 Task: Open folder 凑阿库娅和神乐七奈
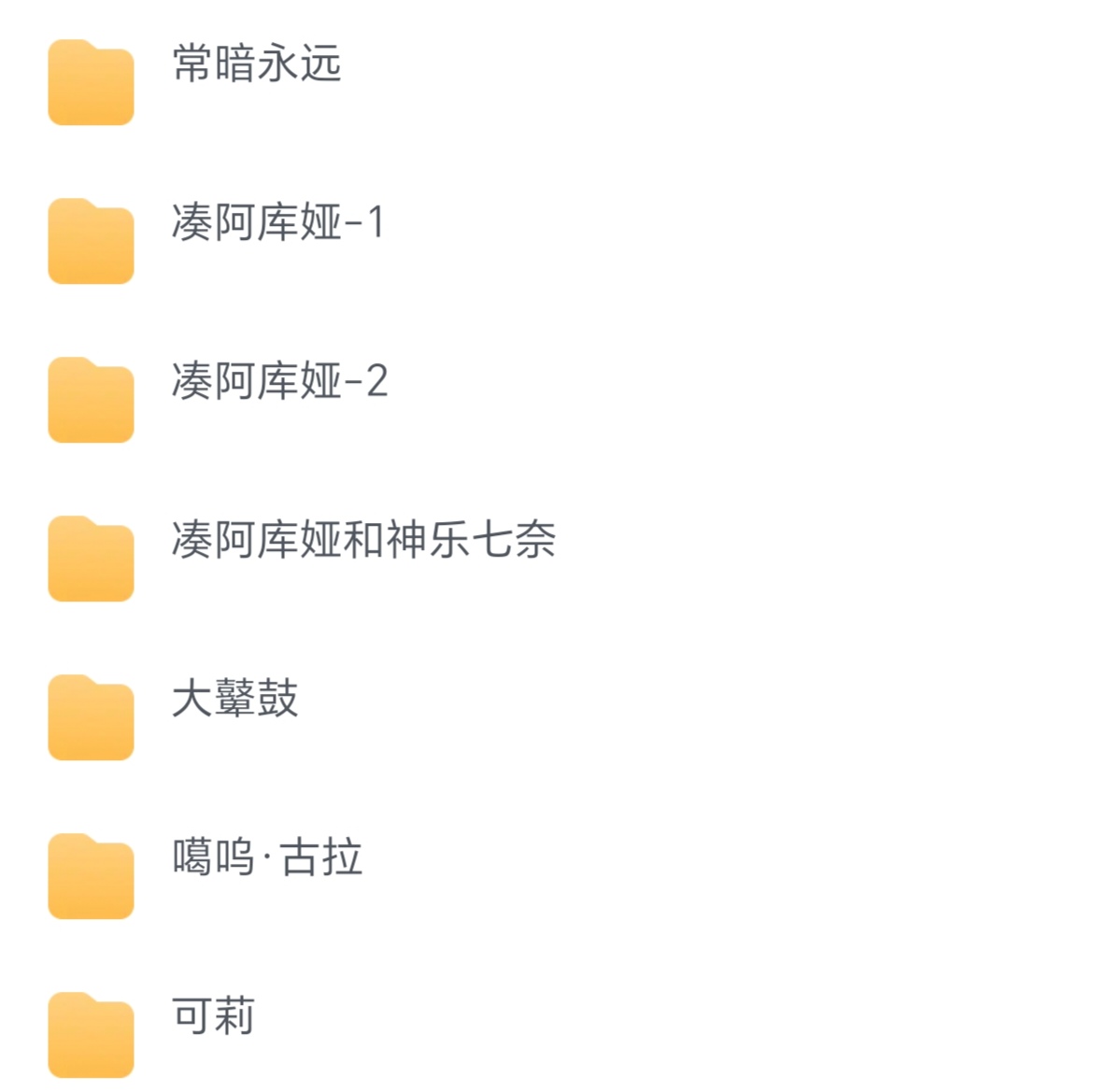363,541
